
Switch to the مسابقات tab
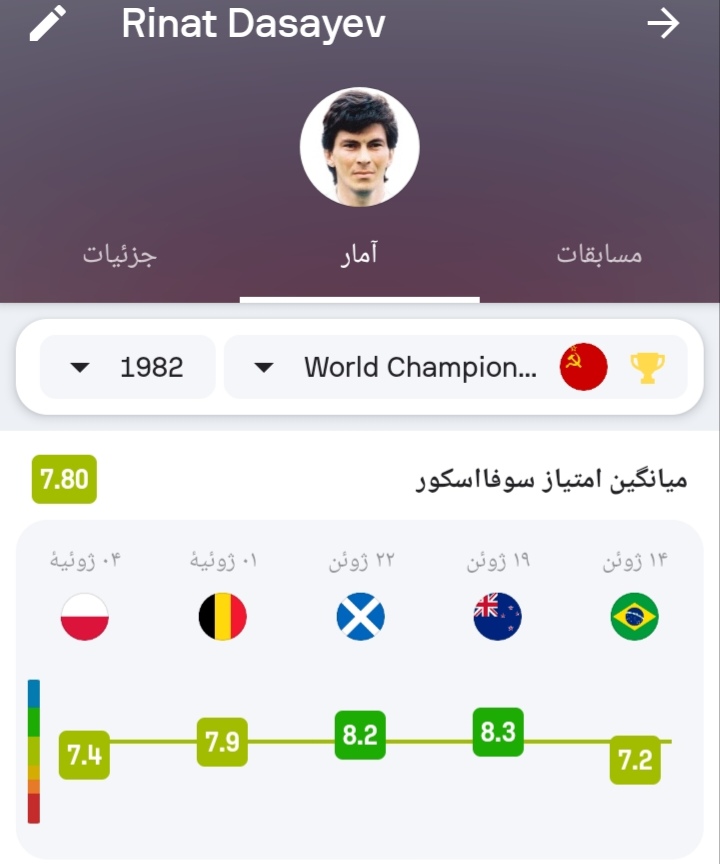pos(598,254)
